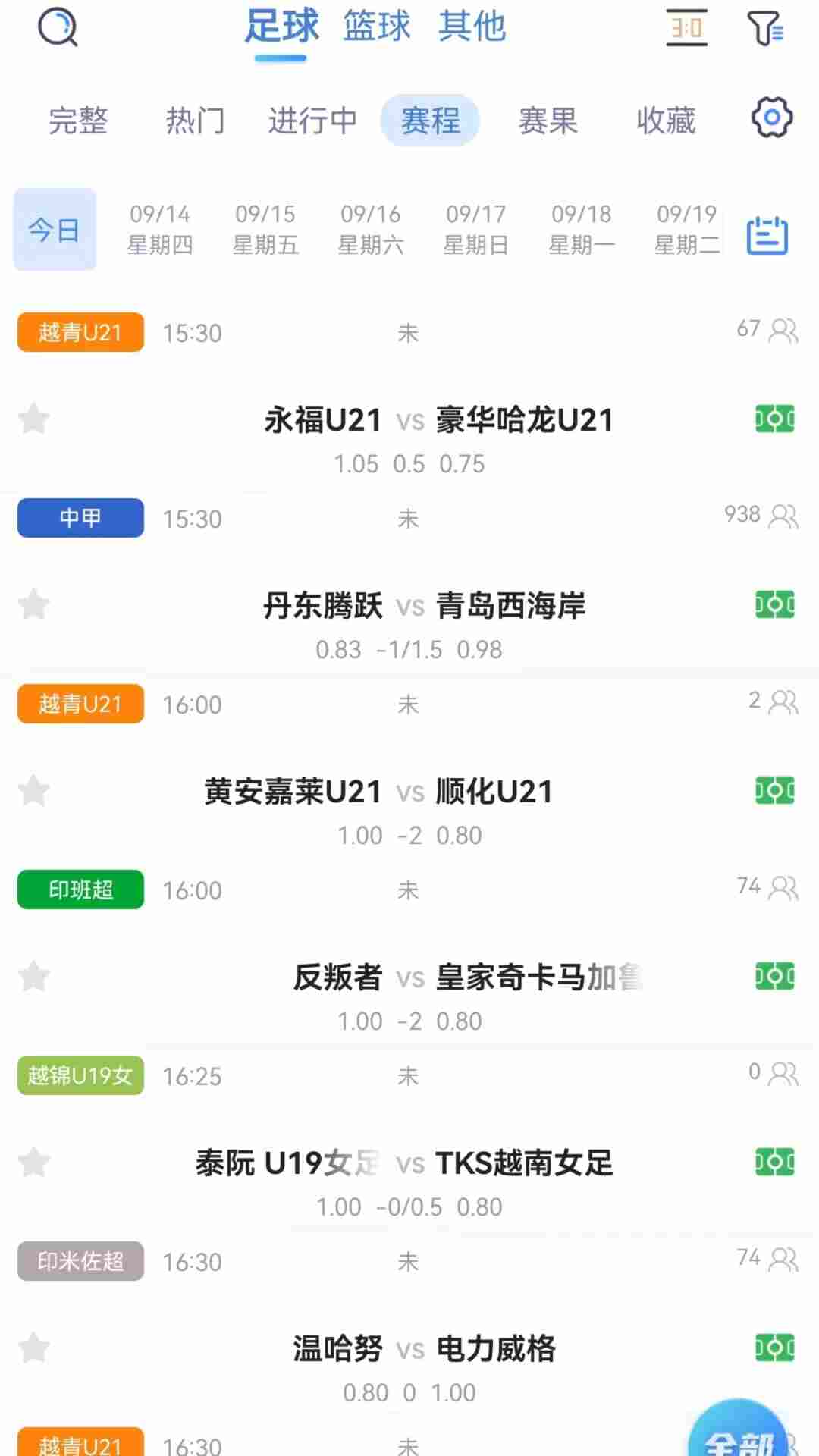Open the settings gear
The image size is (819, 1456).
[771, 118]
